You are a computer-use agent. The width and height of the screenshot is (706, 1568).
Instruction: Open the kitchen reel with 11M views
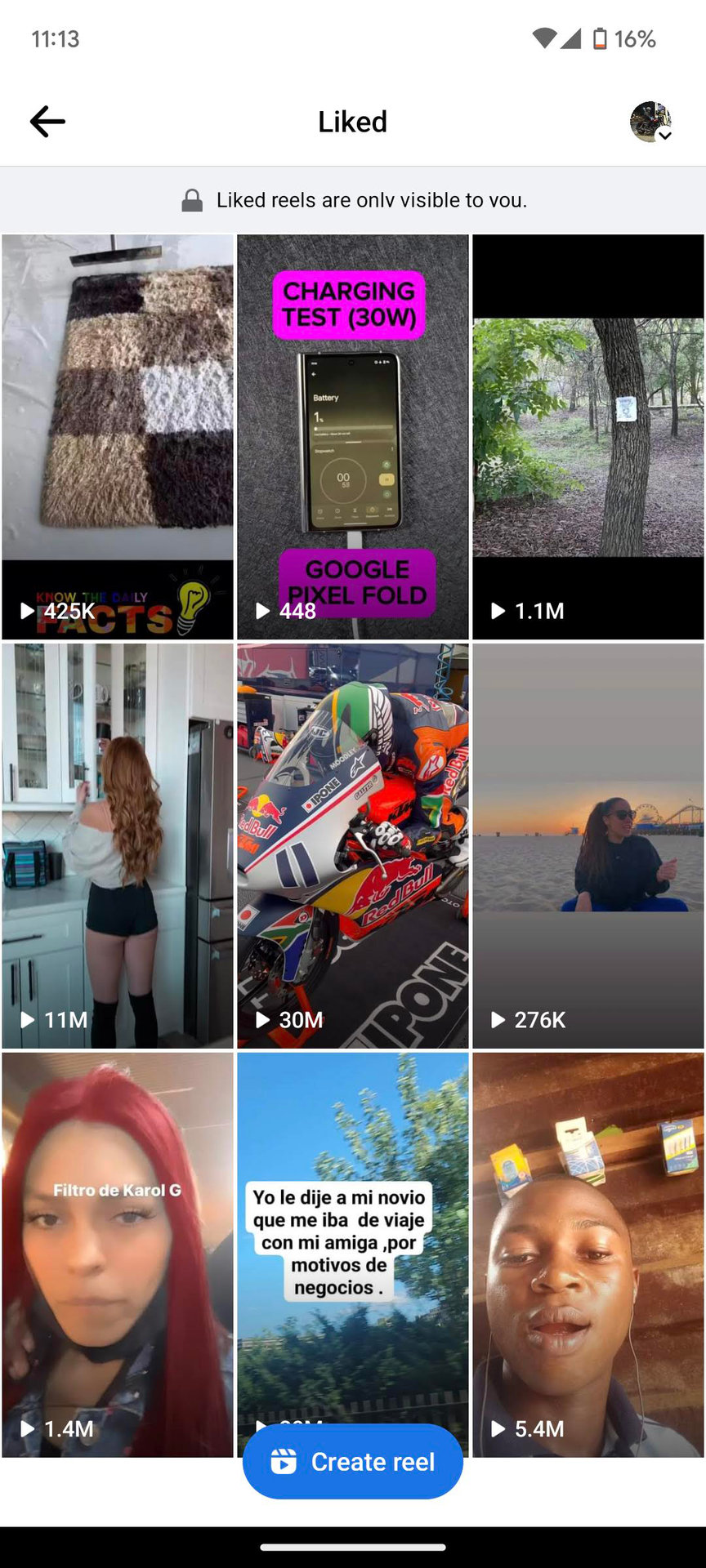[x=118, y=845]
